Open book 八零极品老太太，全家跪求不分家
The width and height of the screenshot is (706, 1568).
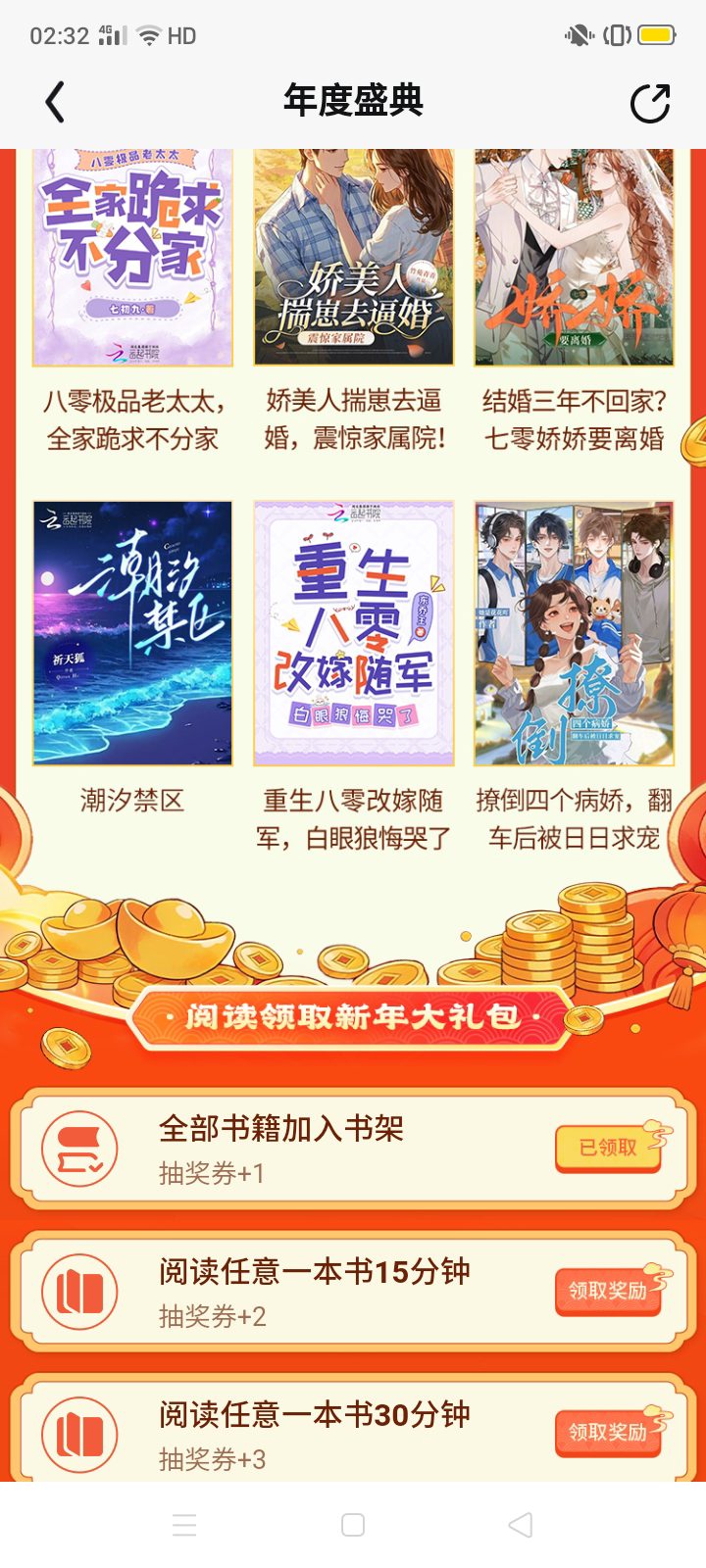pos(132,259)
